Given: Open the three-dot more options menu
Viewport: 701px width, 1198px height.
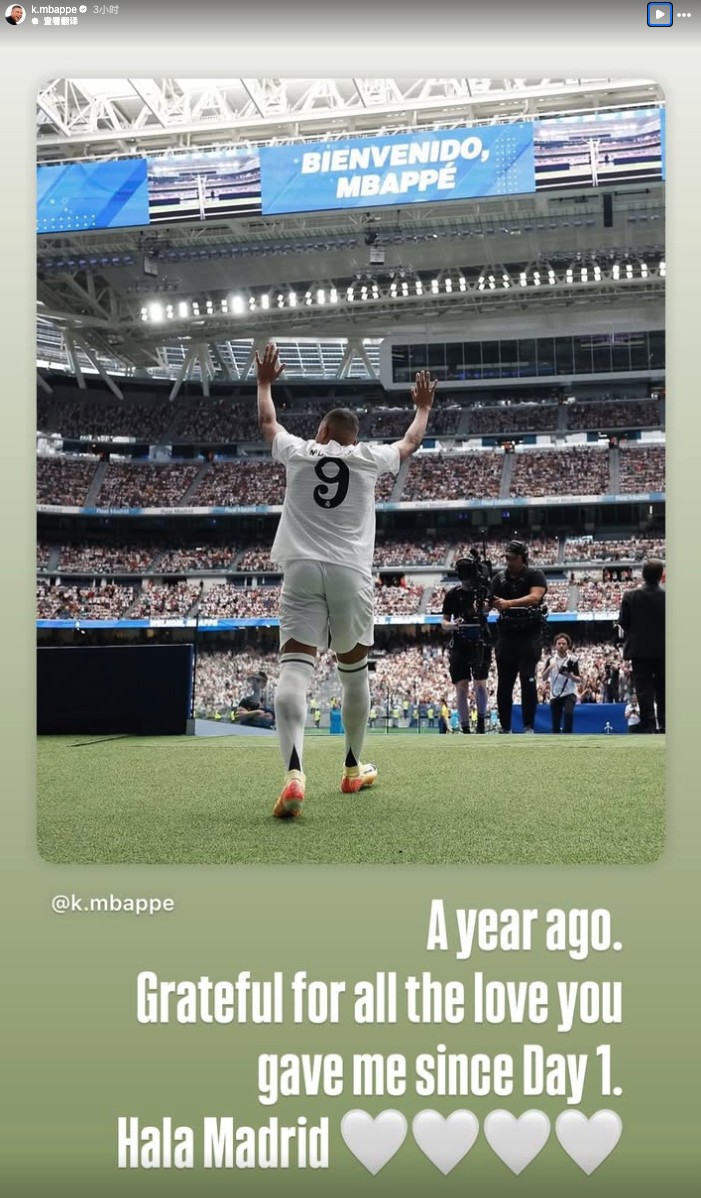Looking at the screenshot, I should pyautogui.click(x=684, y=15).
